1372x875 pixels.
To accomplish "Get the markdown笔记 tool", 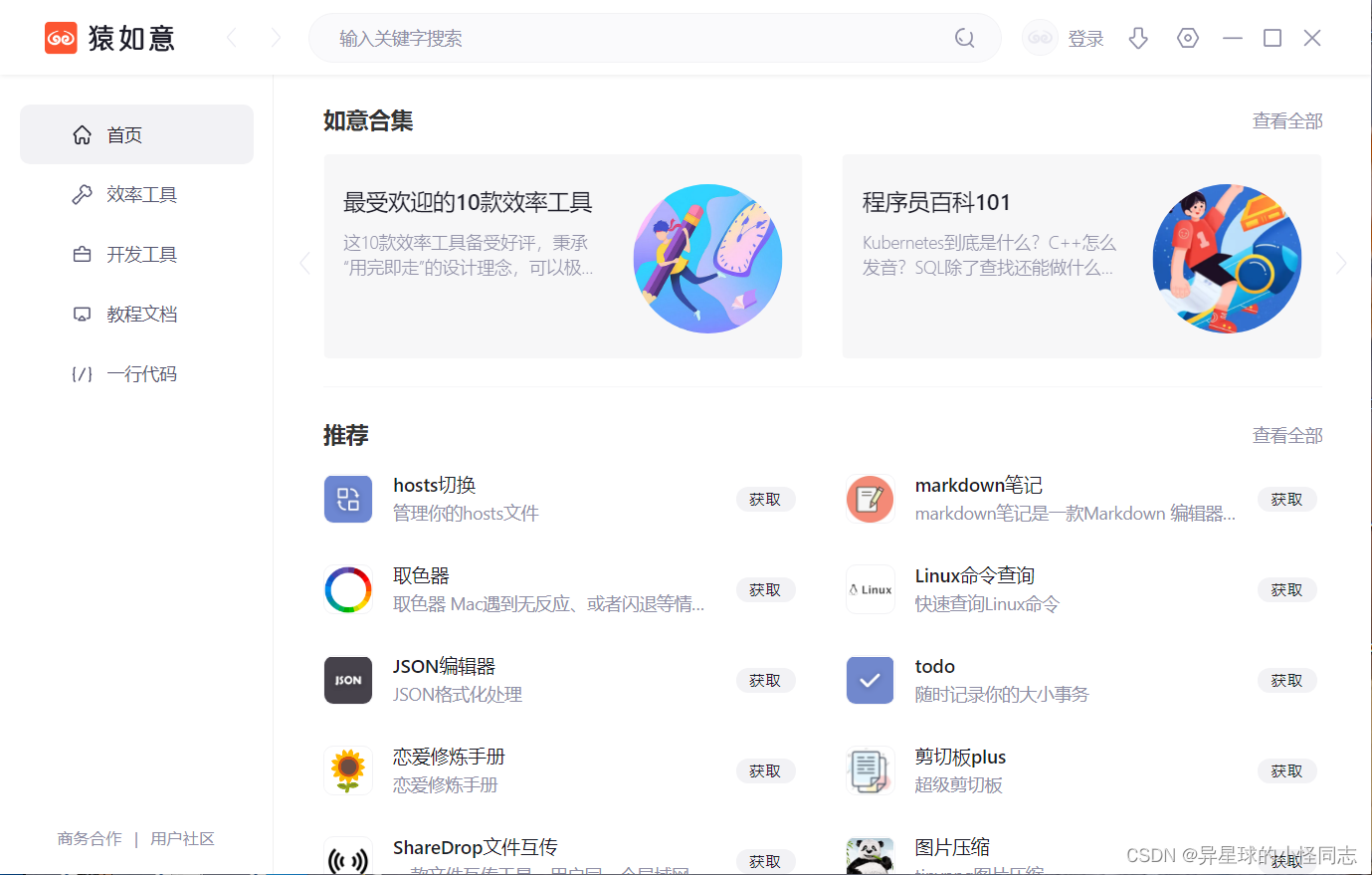I will [x=1286, y=500].
